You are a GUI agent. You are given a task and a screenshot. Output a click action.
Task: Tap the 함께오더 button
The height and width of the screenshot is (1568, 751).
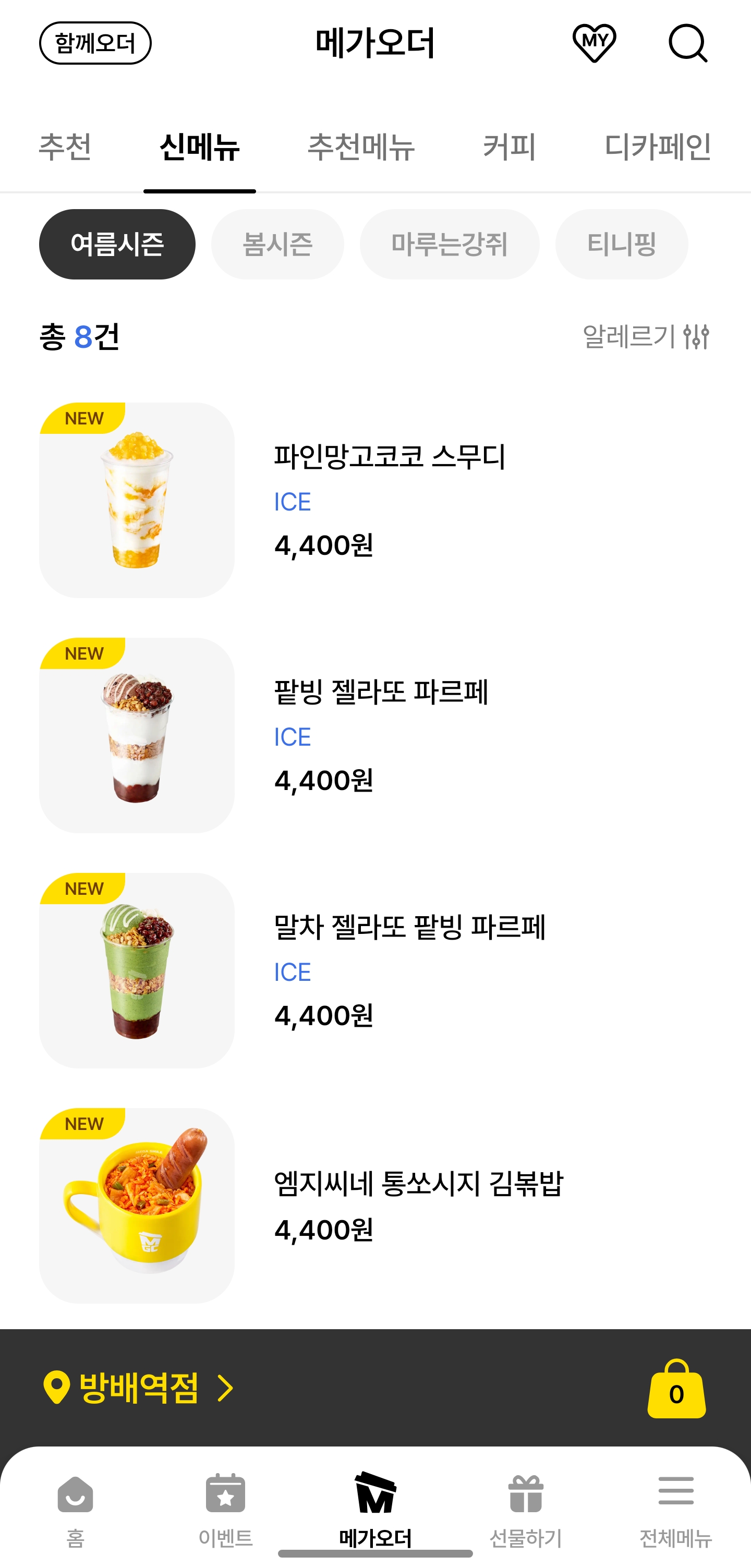click(95, 43)
